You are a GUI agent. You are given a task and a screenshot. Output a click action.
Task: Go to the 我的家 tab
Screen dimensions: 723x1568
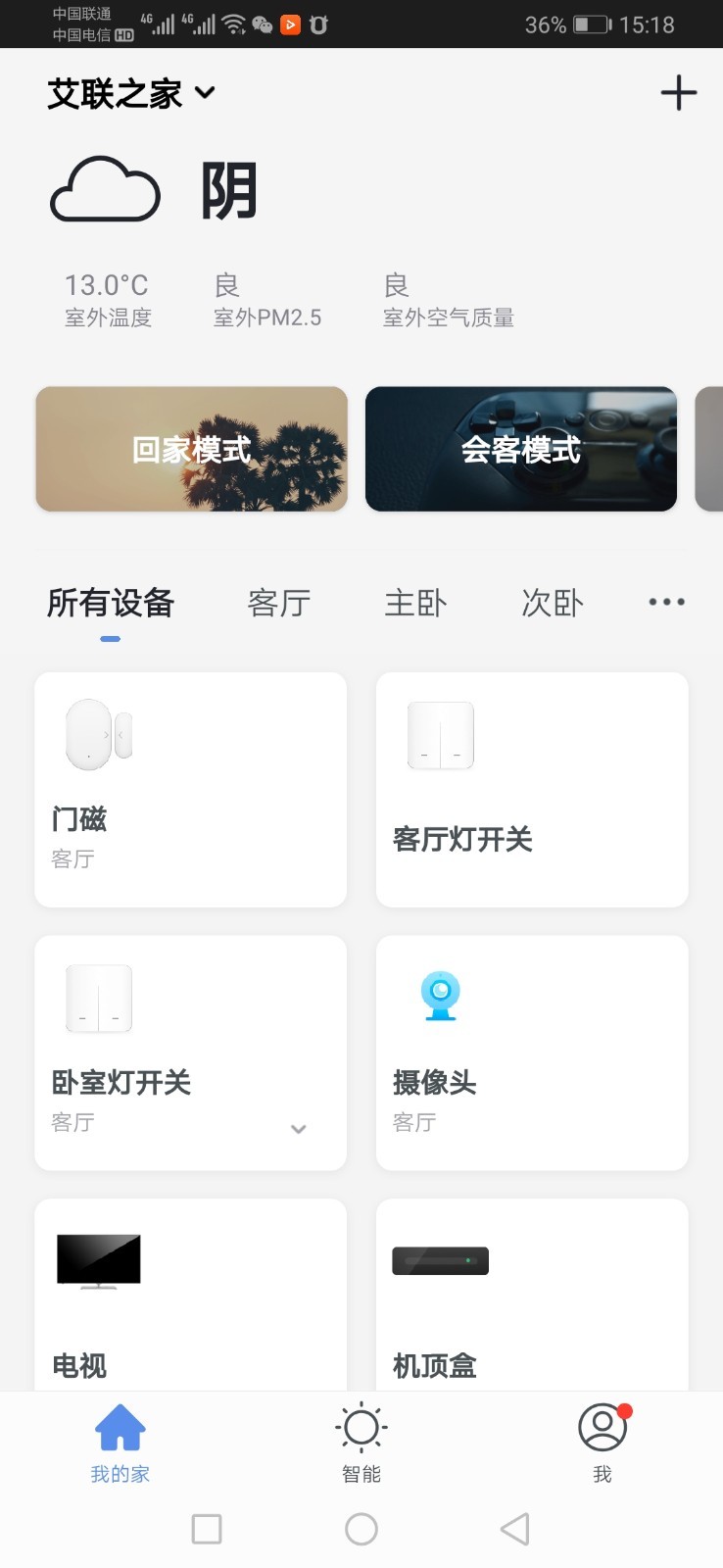pos(120,1444)
